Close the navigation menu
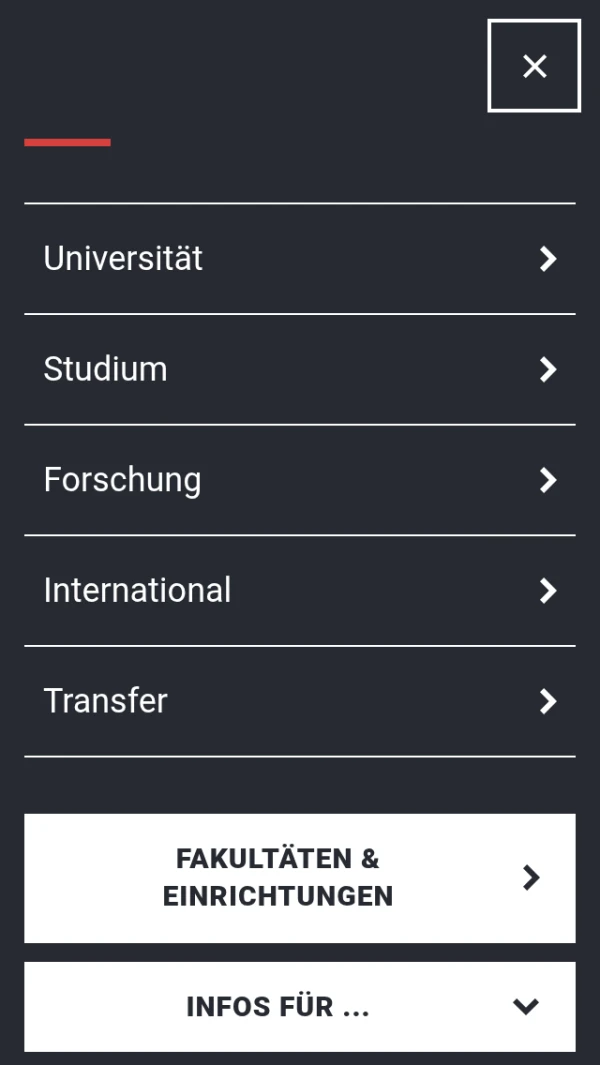Screen dimensions: 600x1065 (534, 66)
